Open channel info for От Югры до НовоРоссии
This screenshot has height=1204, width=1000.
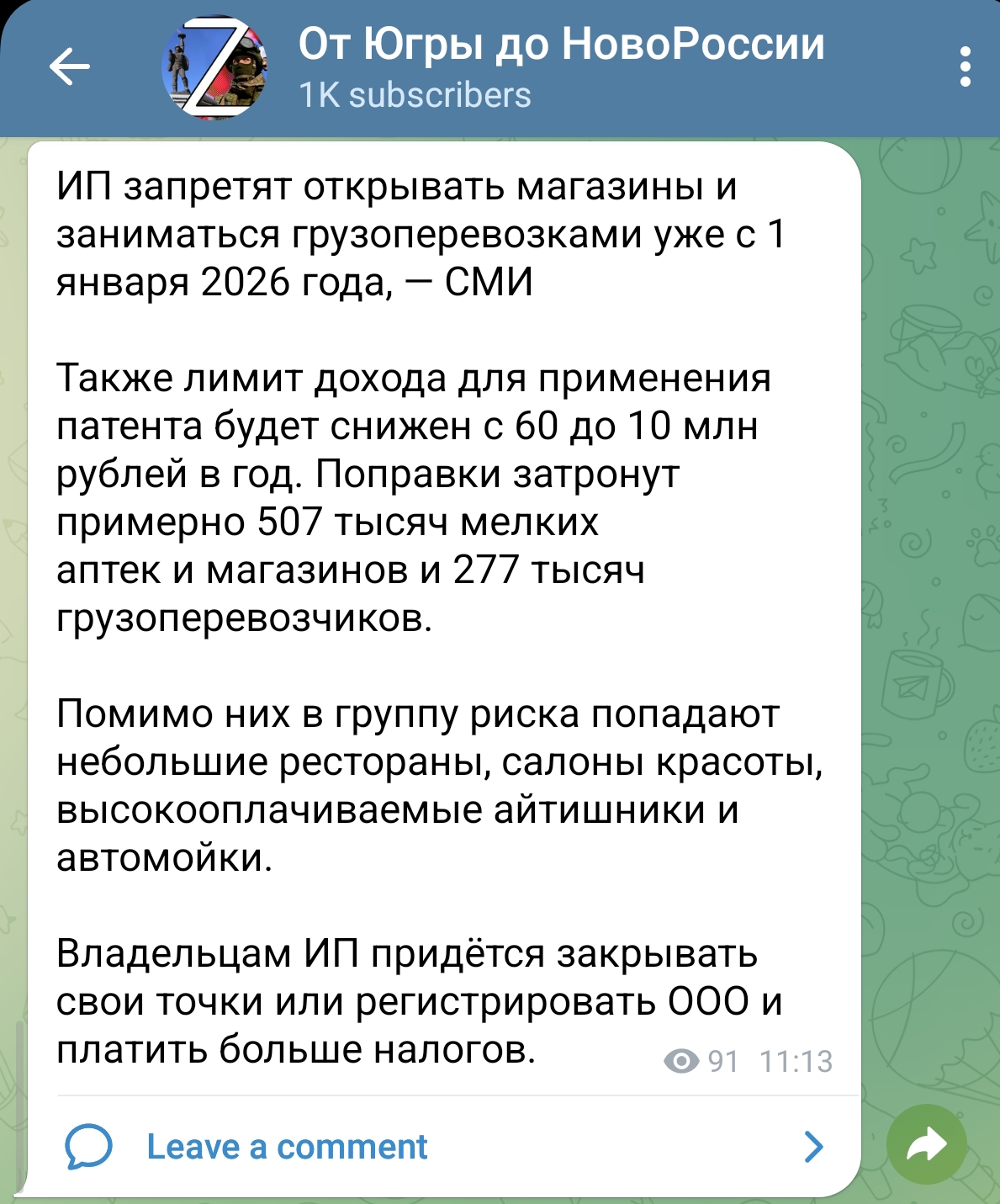pyautogui.click(x=561, y=46)
